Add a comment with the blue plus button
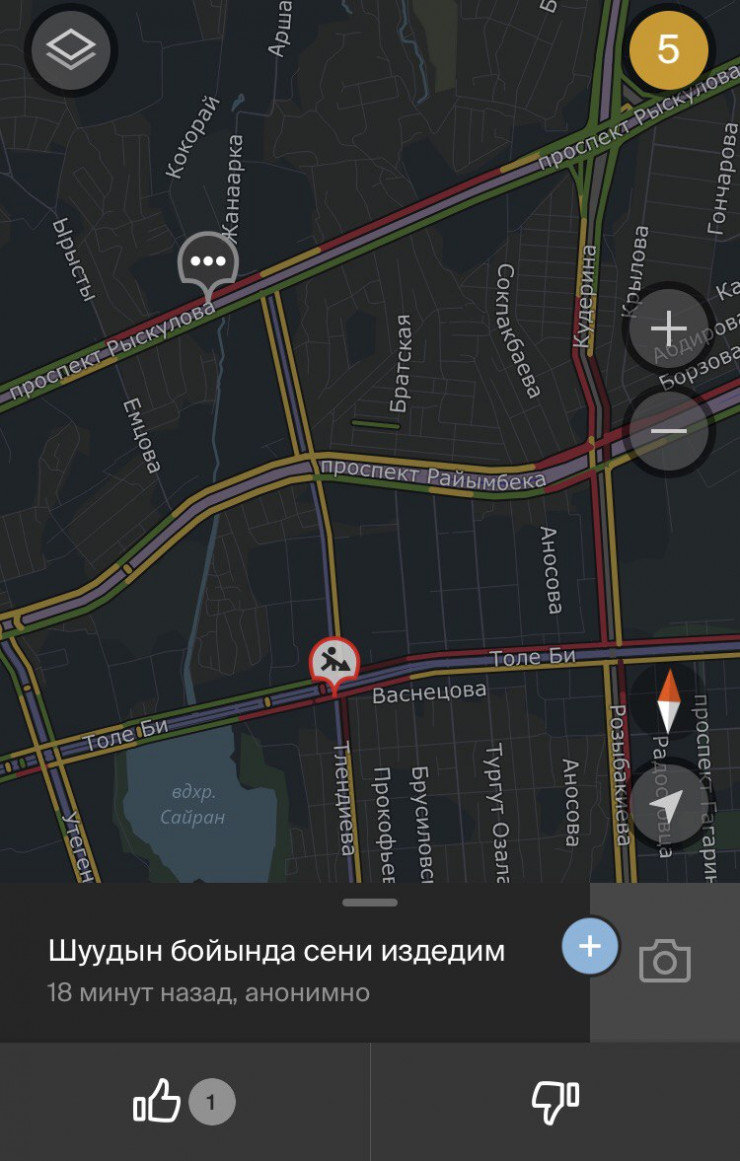 point(590,946)
